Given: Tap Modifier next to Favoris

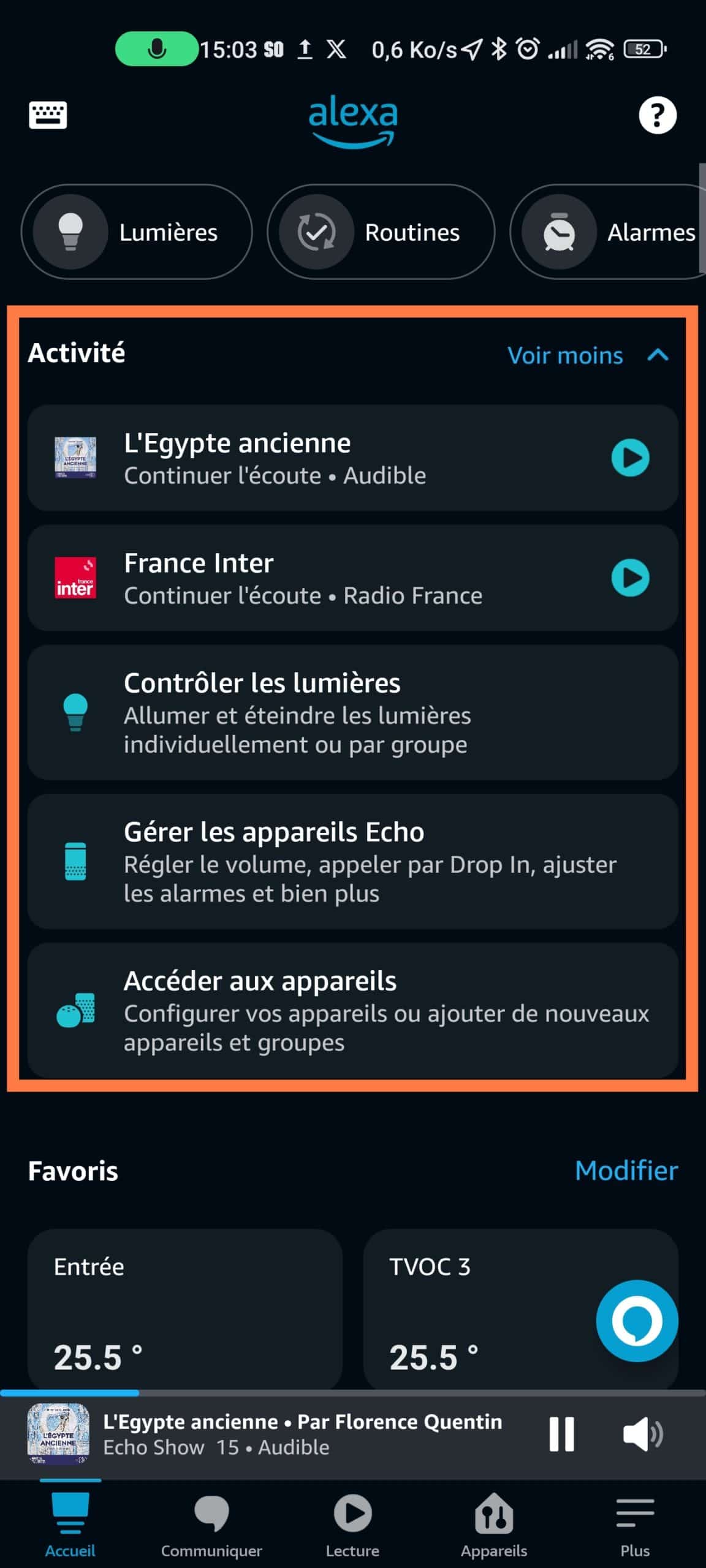Looking at the screenshot, I should [x=626, y=1170].
